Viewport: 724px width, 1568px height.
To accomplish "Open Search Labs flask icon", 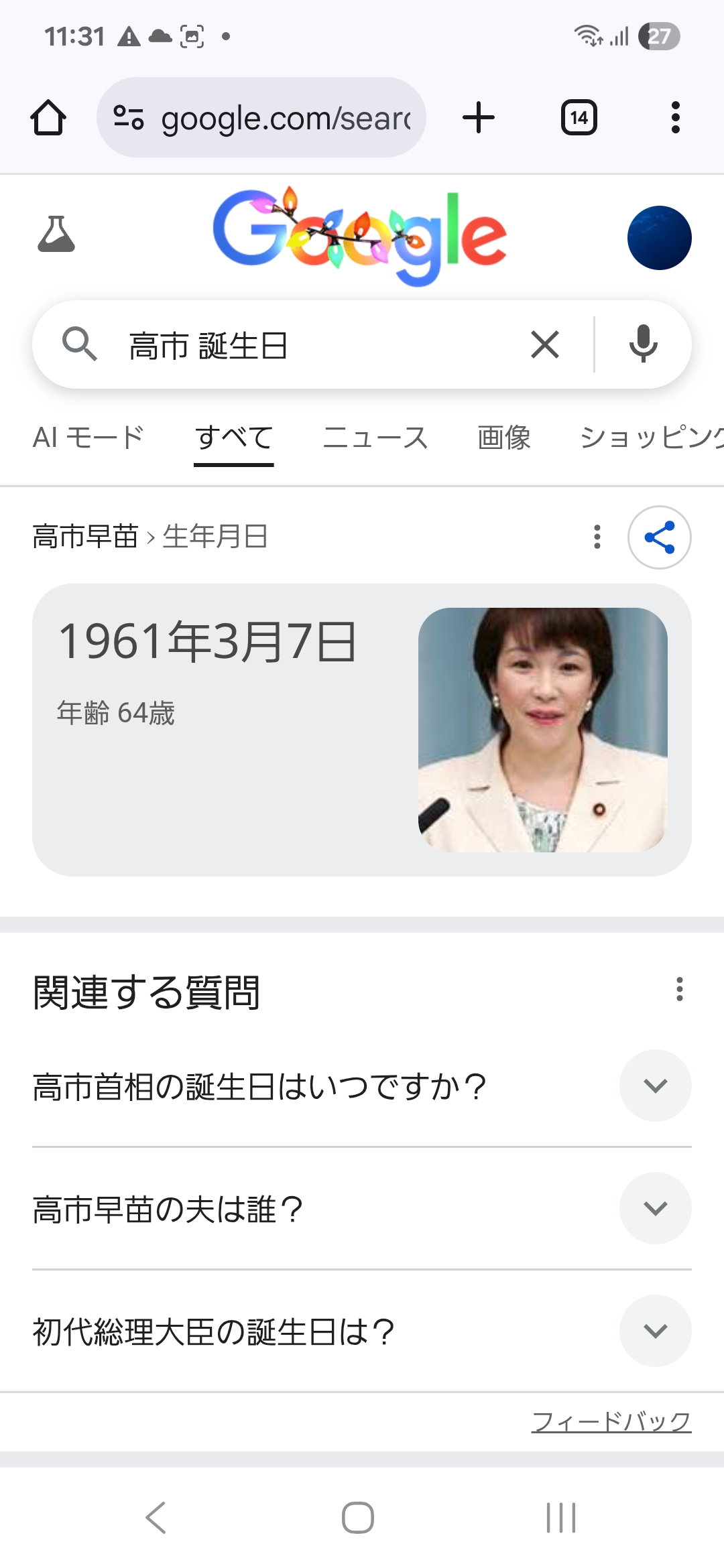I will (56, 235).
